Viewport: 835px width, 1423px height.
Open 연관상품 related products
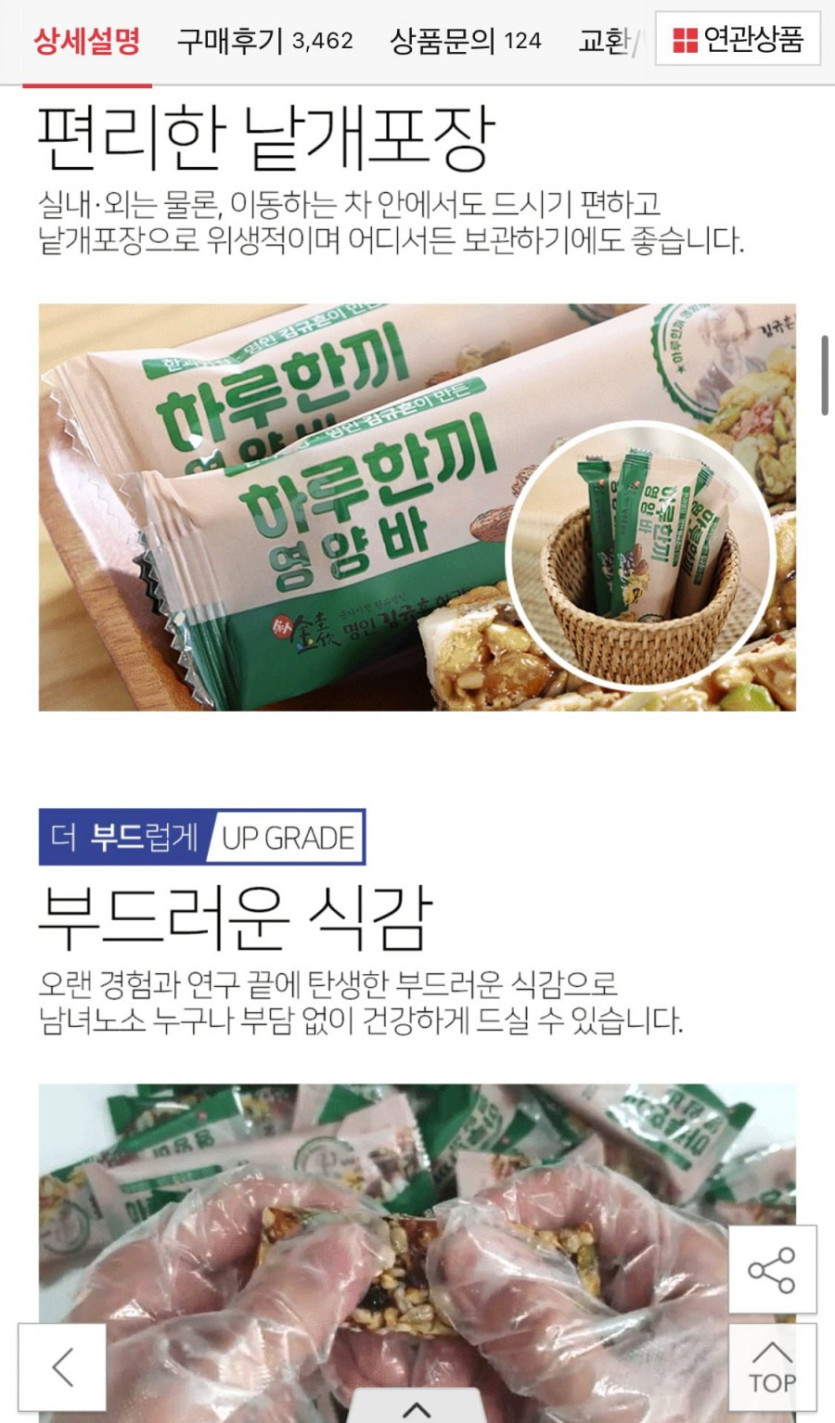(738, 40)
